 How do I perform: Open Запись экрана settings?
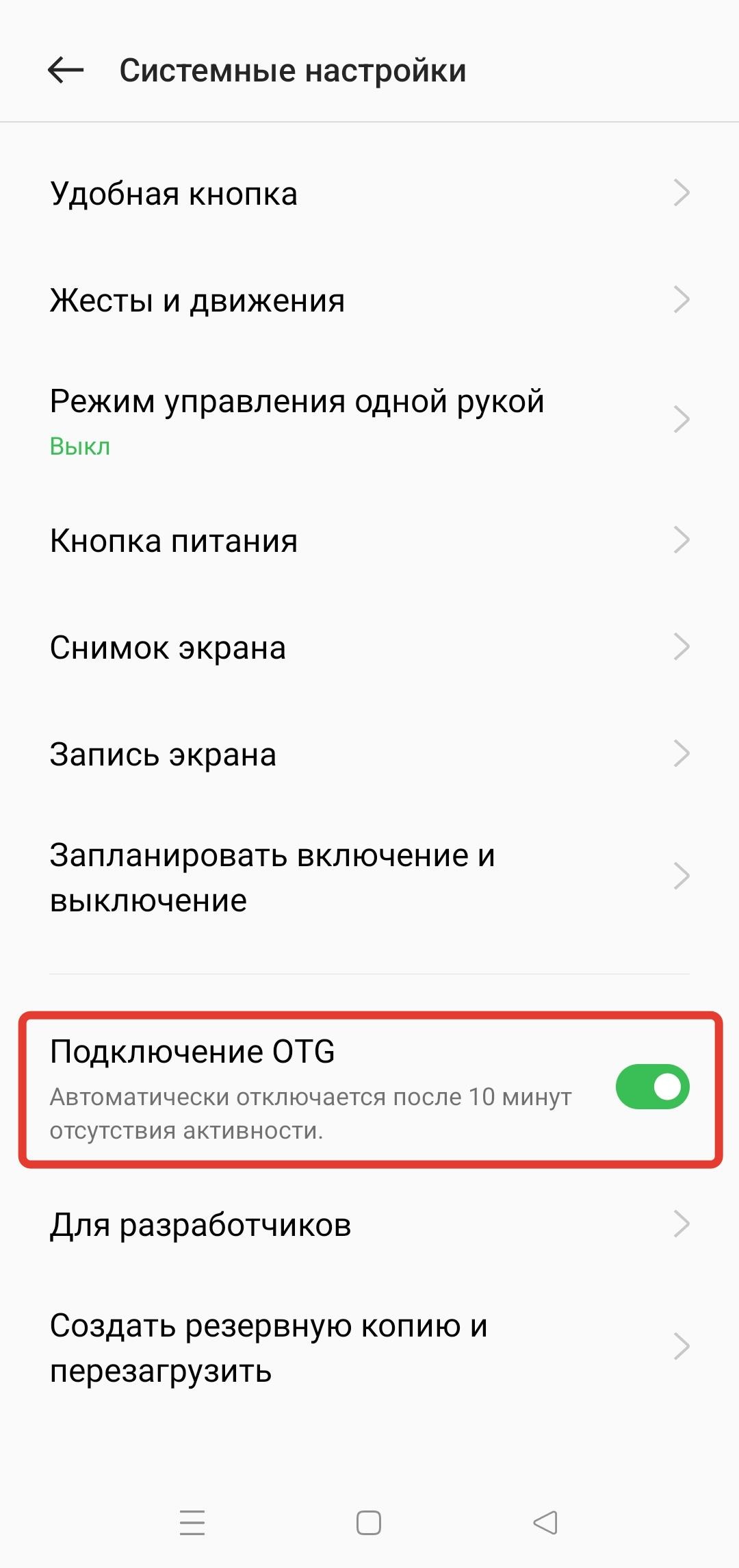pos(369,755)
